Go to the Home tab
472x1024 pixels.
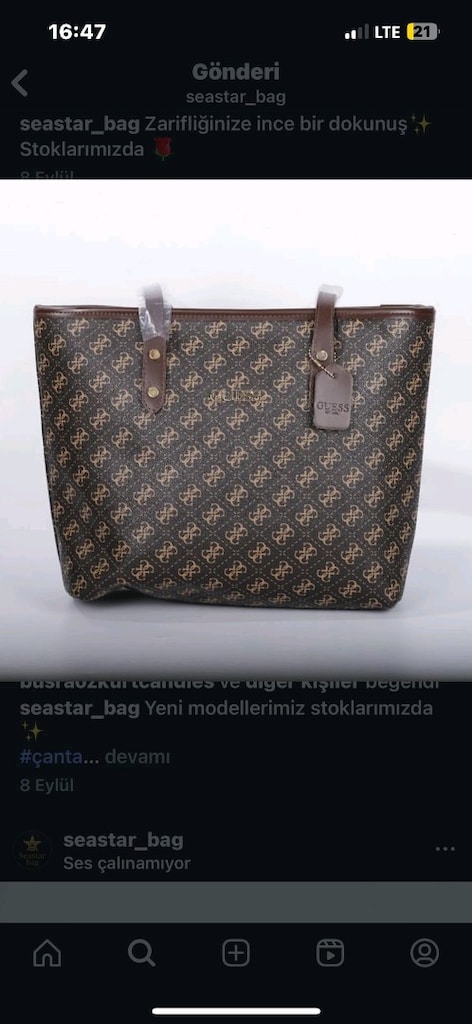[x=47, y=953]
